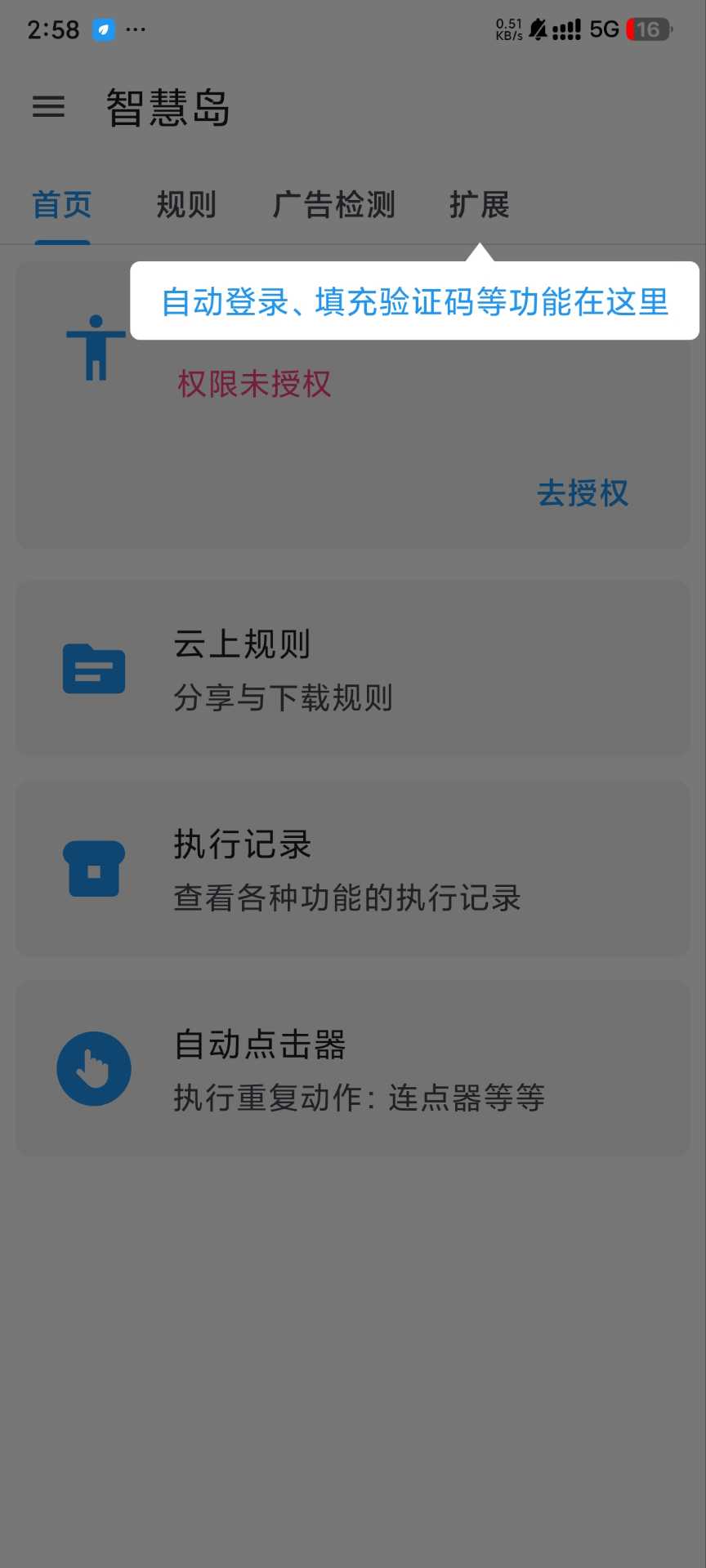View 执行记录 execution logs
Viewport: 706px width, 1568px height.
pos(353,868)
